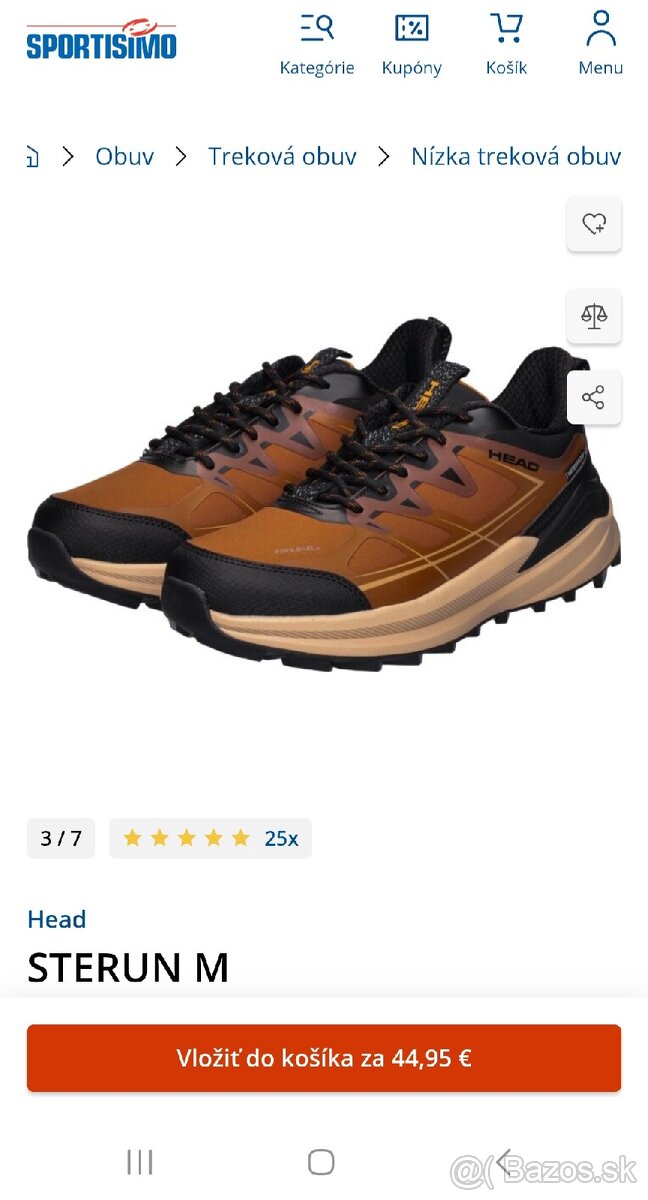Image resolution: width=648 pixels, height=1200 pixels.
Task: Open the Kategórie search menu
Action: tap(317, 44)
